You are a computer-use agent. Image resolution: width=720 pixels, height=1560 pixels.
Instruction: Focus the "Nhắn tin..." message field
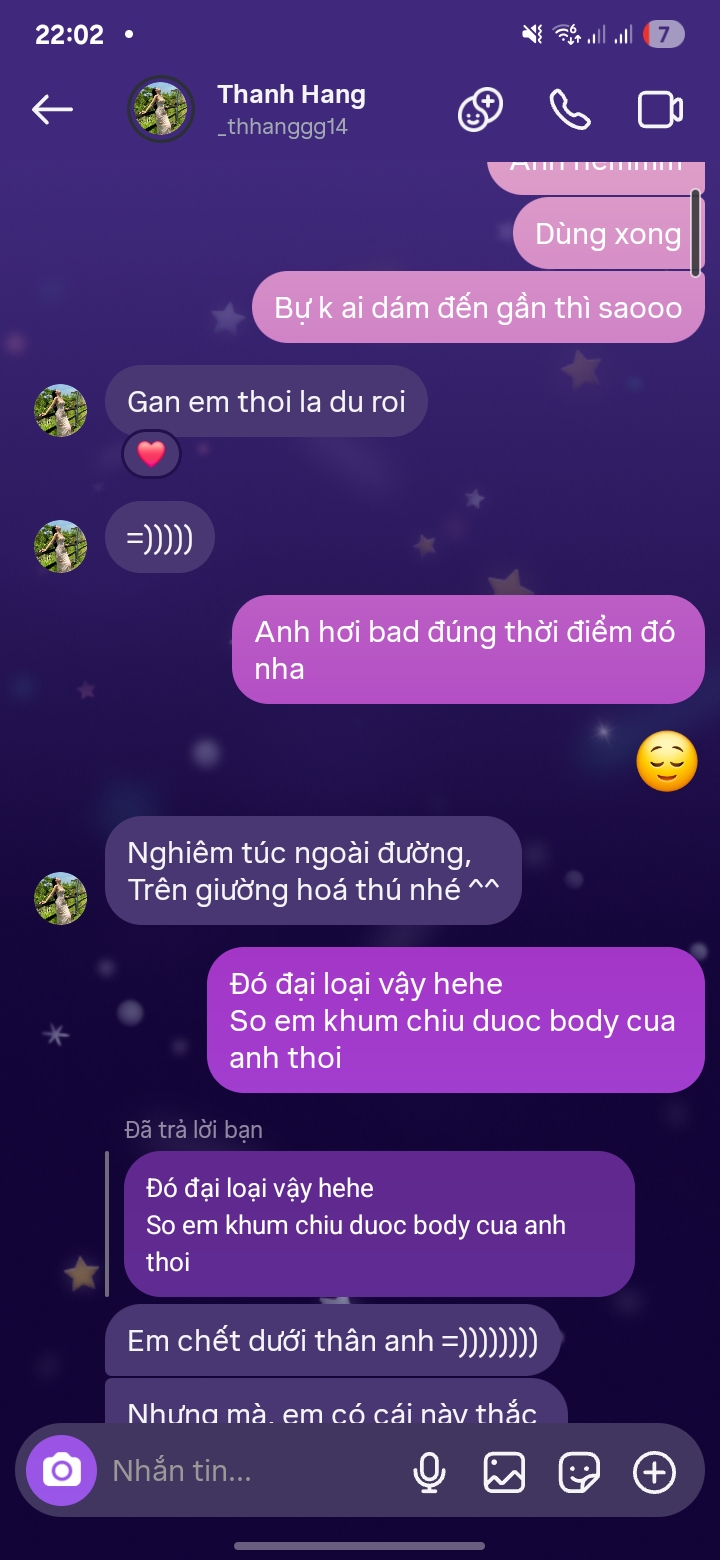click(x=250, y=1471)
